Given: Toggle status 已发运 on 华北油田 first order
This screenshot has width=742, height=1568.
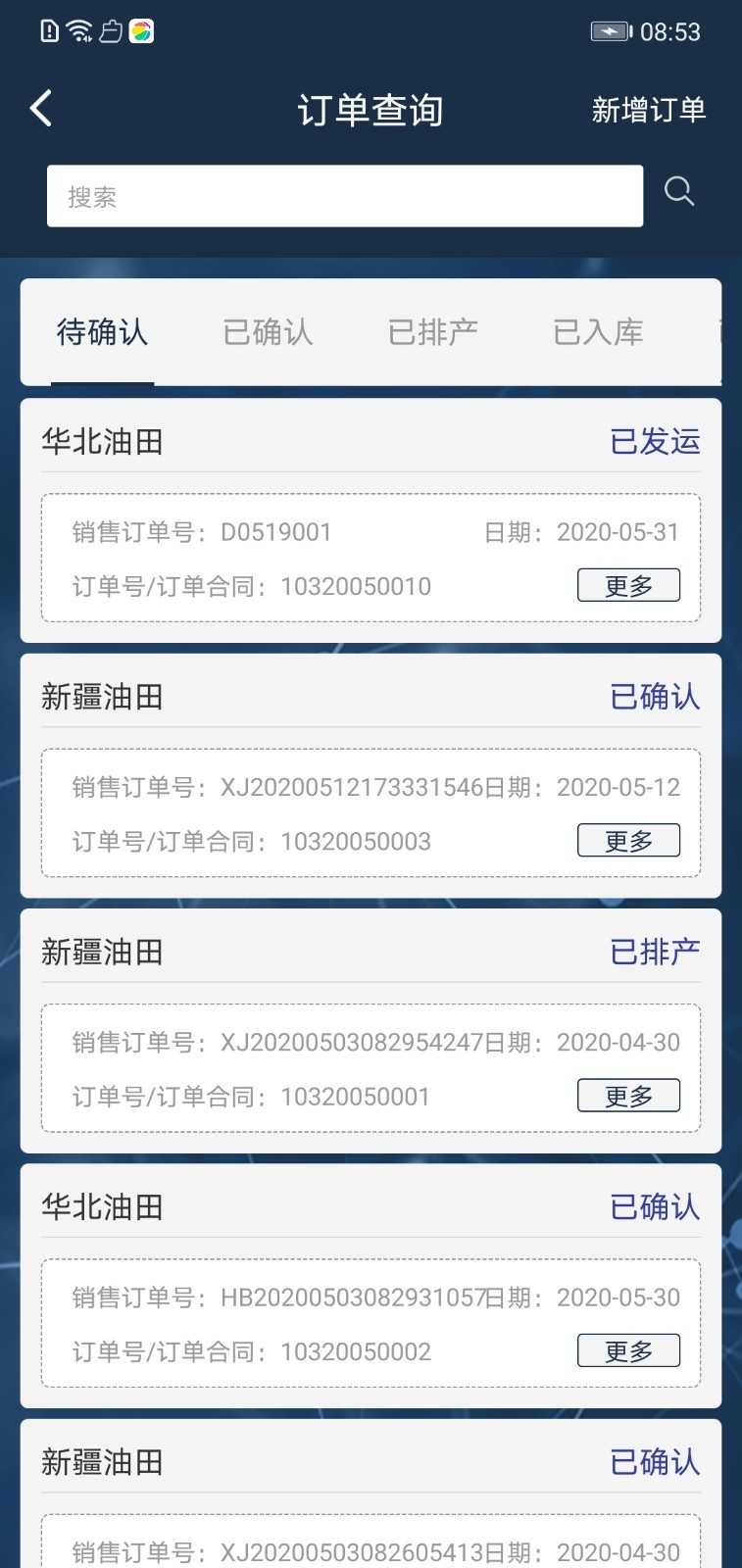Looking at the screenshot, I should (655, 442).
